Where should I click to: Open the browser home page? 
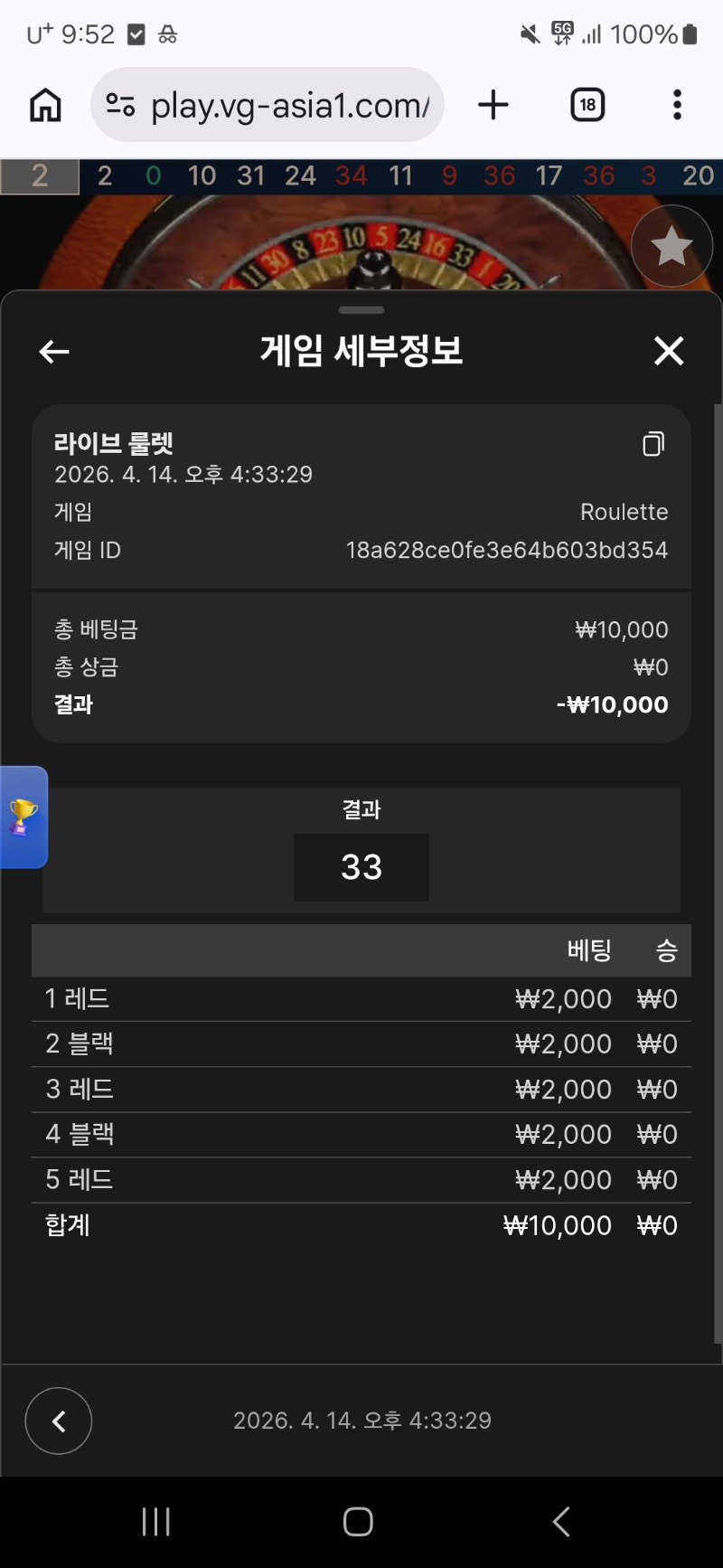coord(45,105)
